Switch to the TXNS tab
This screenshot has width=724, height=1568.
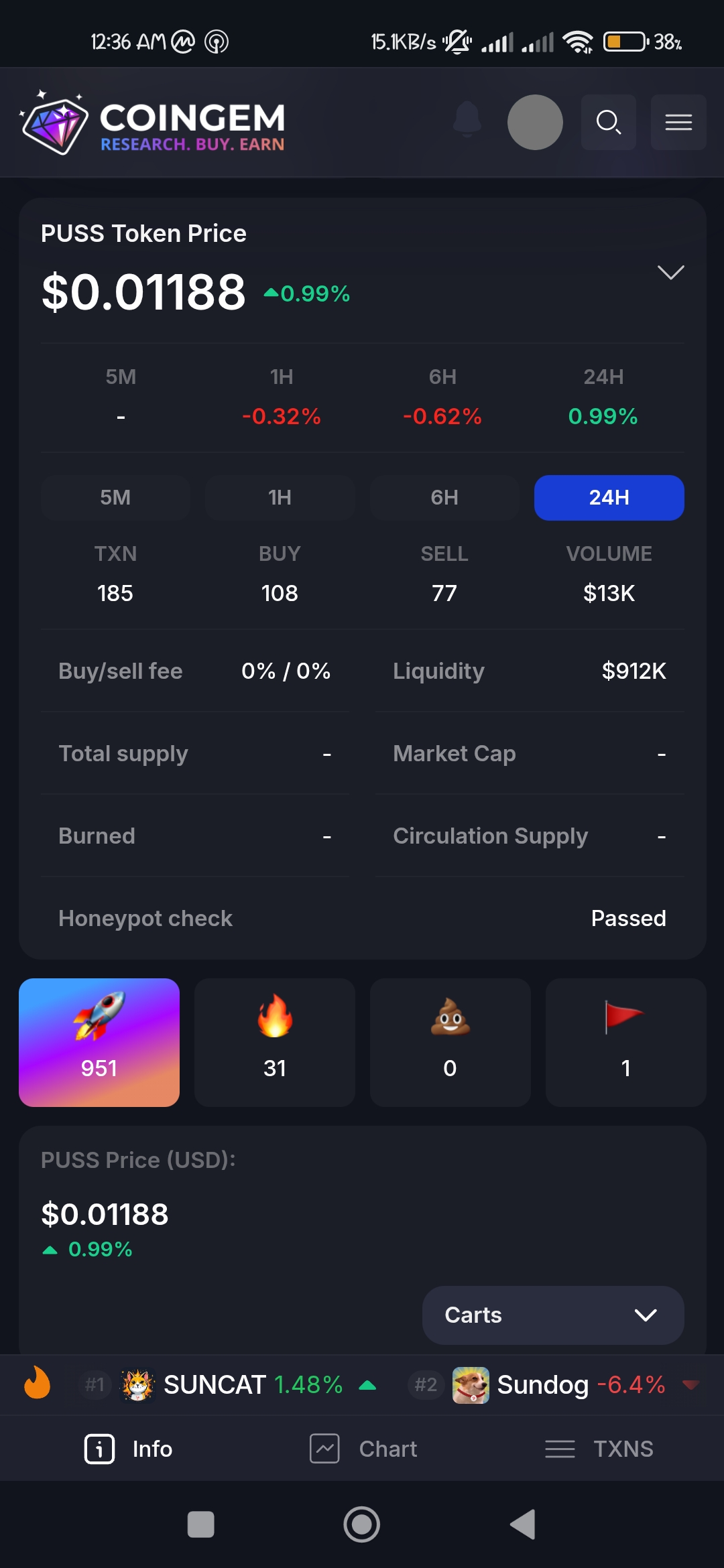tap(599, 1449)
